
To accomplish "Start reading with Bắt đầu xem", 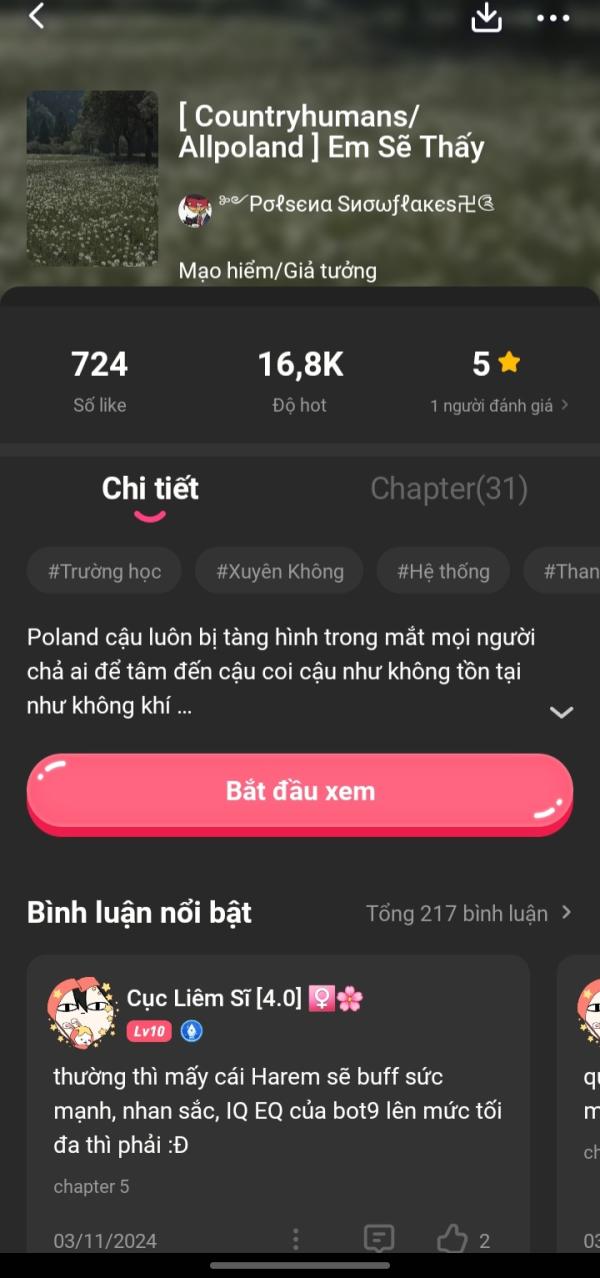I will (300, 791).
